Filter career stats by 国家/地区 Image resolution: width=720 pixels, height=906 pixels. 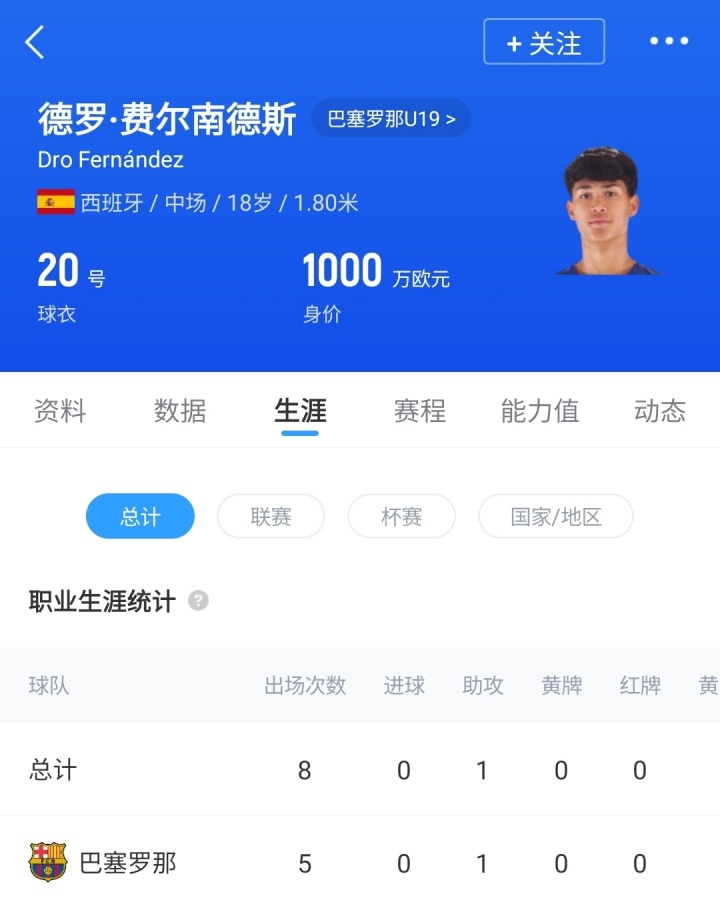556,516
